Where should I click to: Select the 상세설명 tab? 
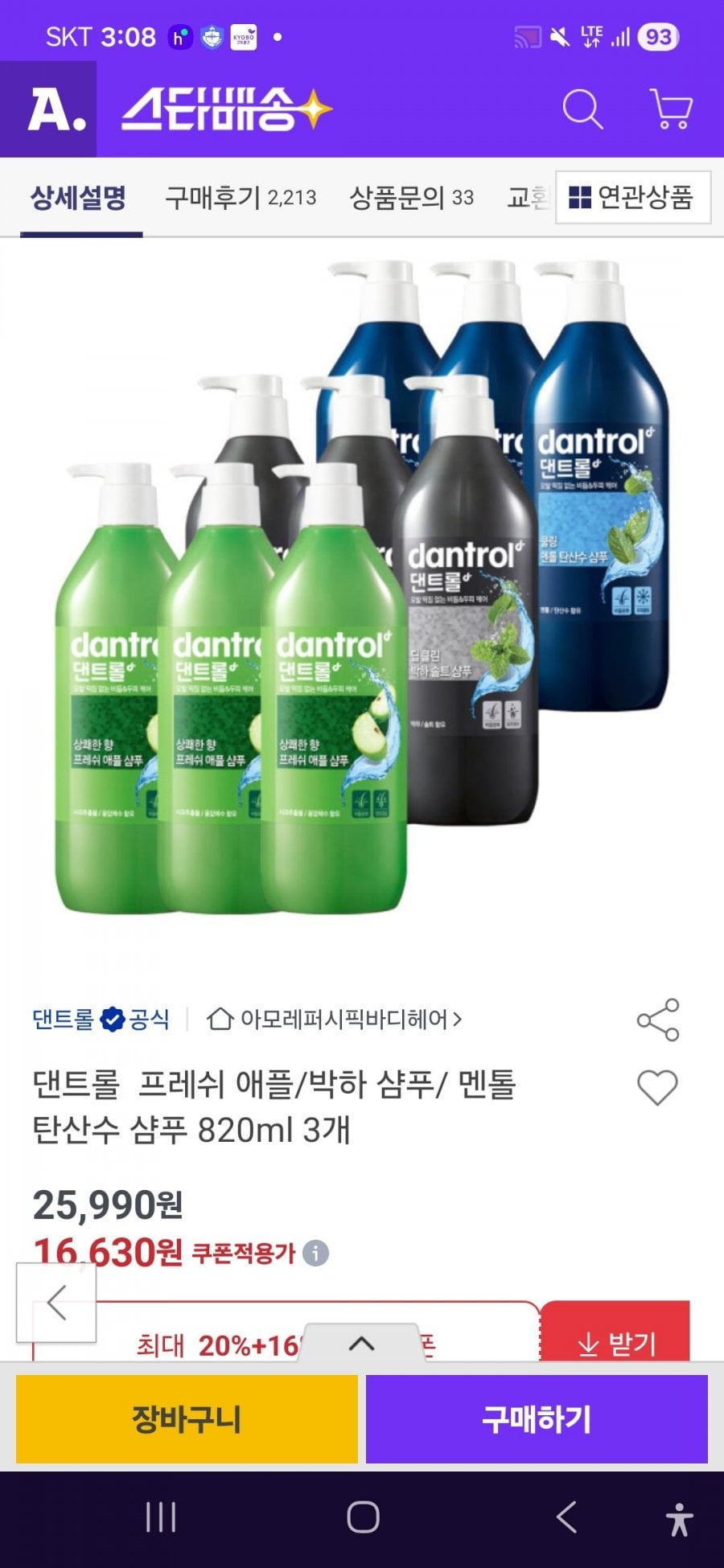click(79, 197)
